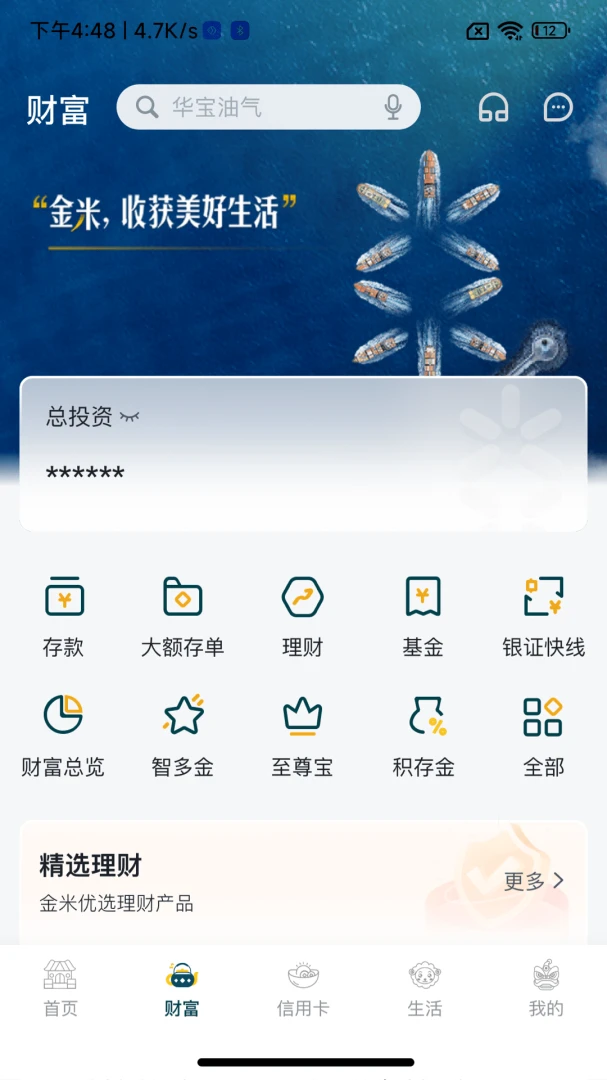The image size is (607, 1080).
Task: Go to 理财 wealth products
Action: tap(303, 617)
